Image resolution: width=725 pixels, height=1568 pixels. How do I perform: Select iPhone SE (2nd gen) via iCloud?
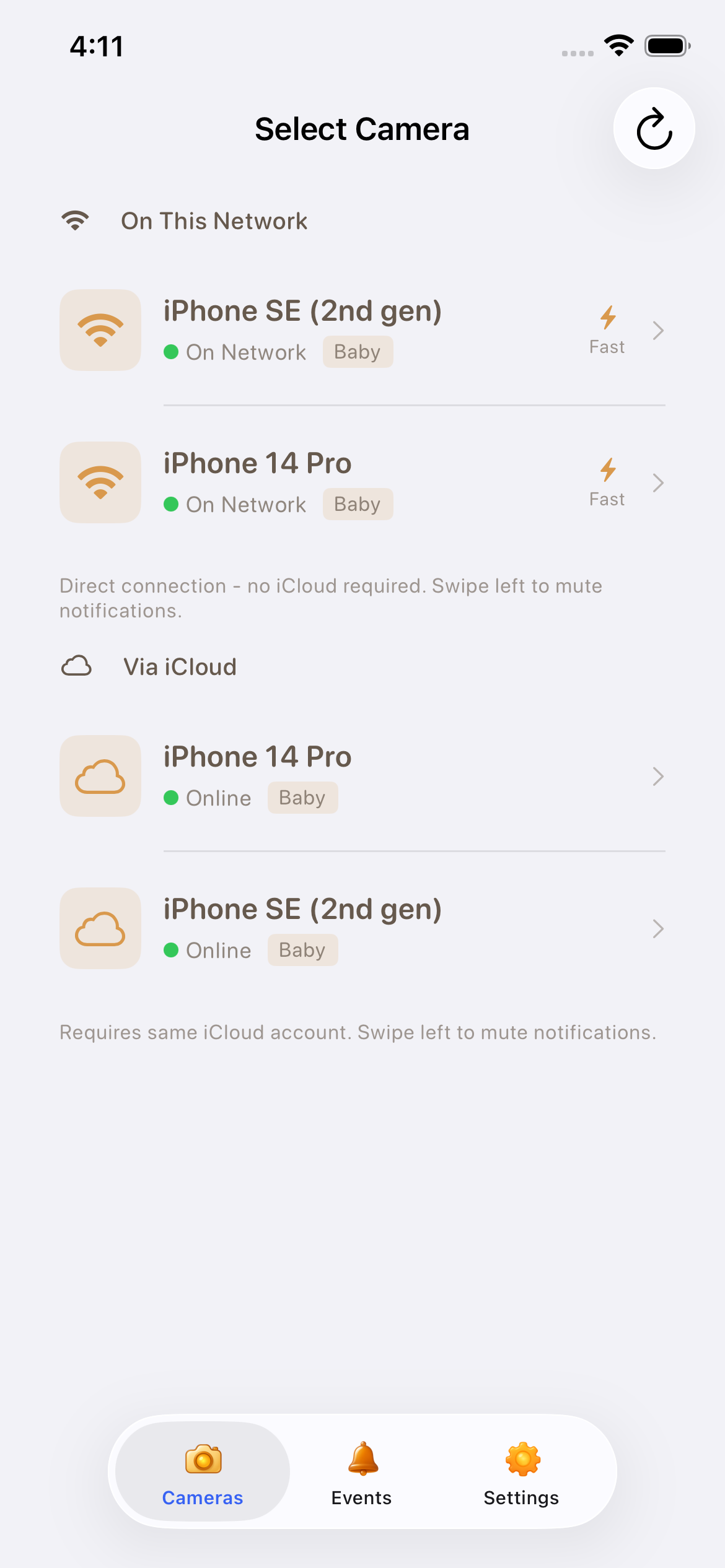362,928
